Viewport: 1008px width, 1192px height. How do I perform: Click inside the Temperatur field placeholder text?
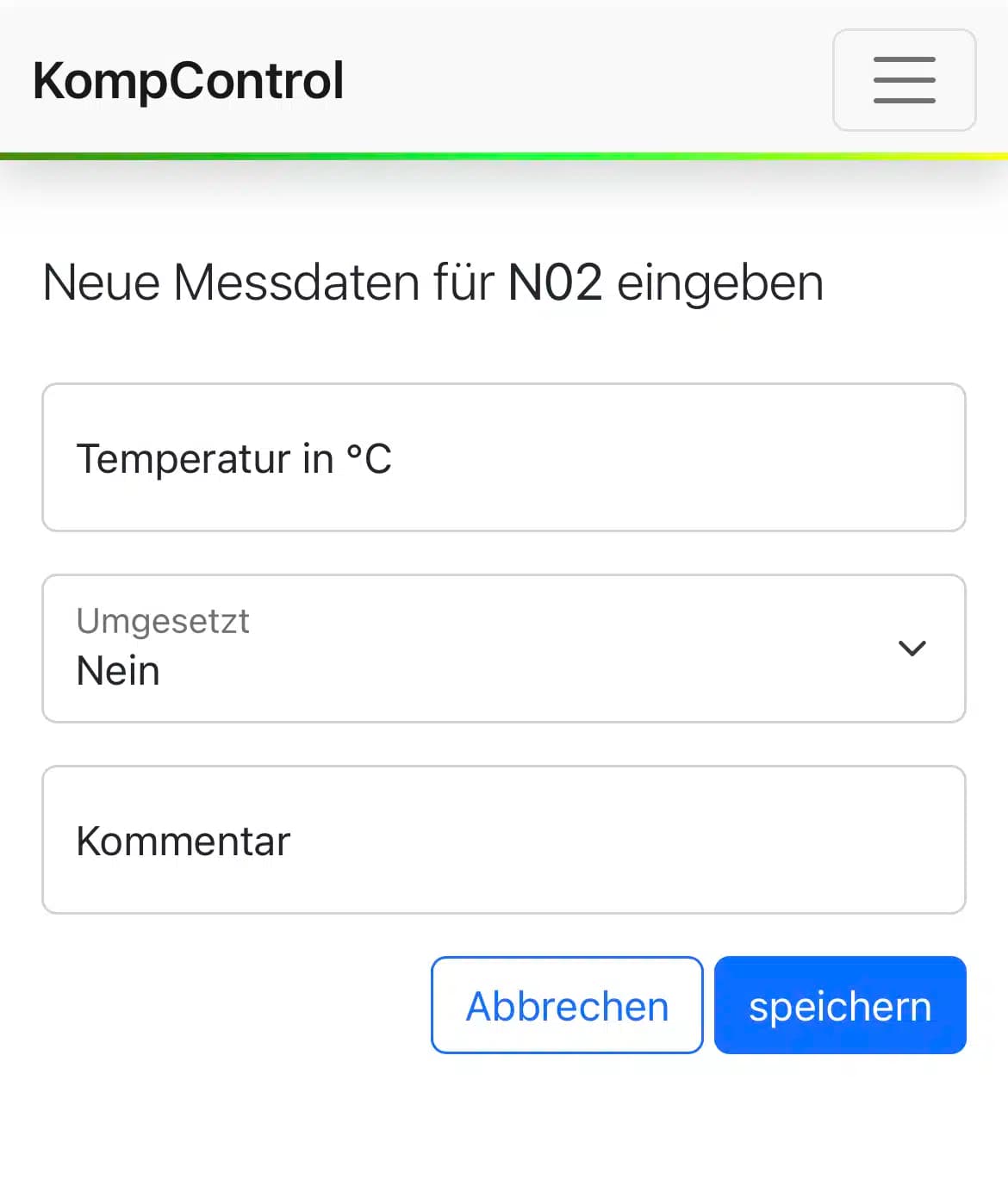(233, 457)
